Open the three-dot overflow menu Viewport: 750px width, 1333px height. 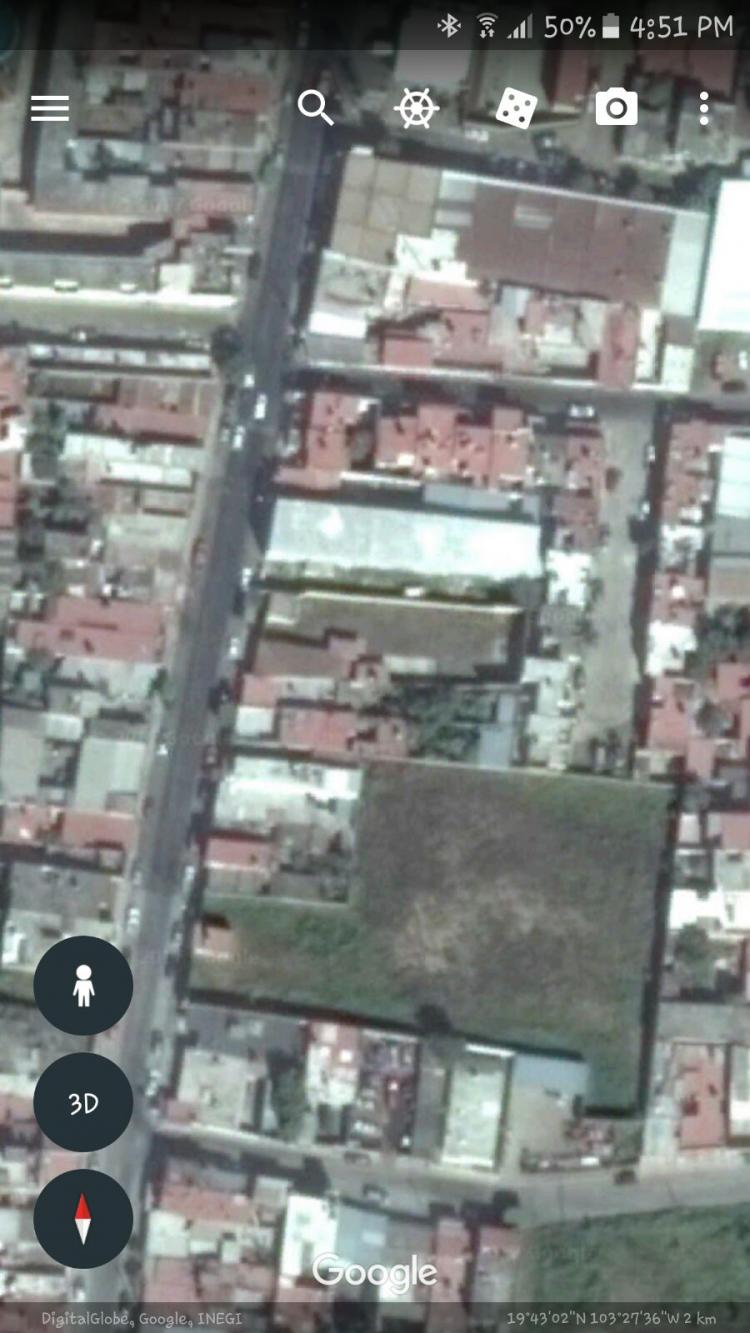click(704, 108)
